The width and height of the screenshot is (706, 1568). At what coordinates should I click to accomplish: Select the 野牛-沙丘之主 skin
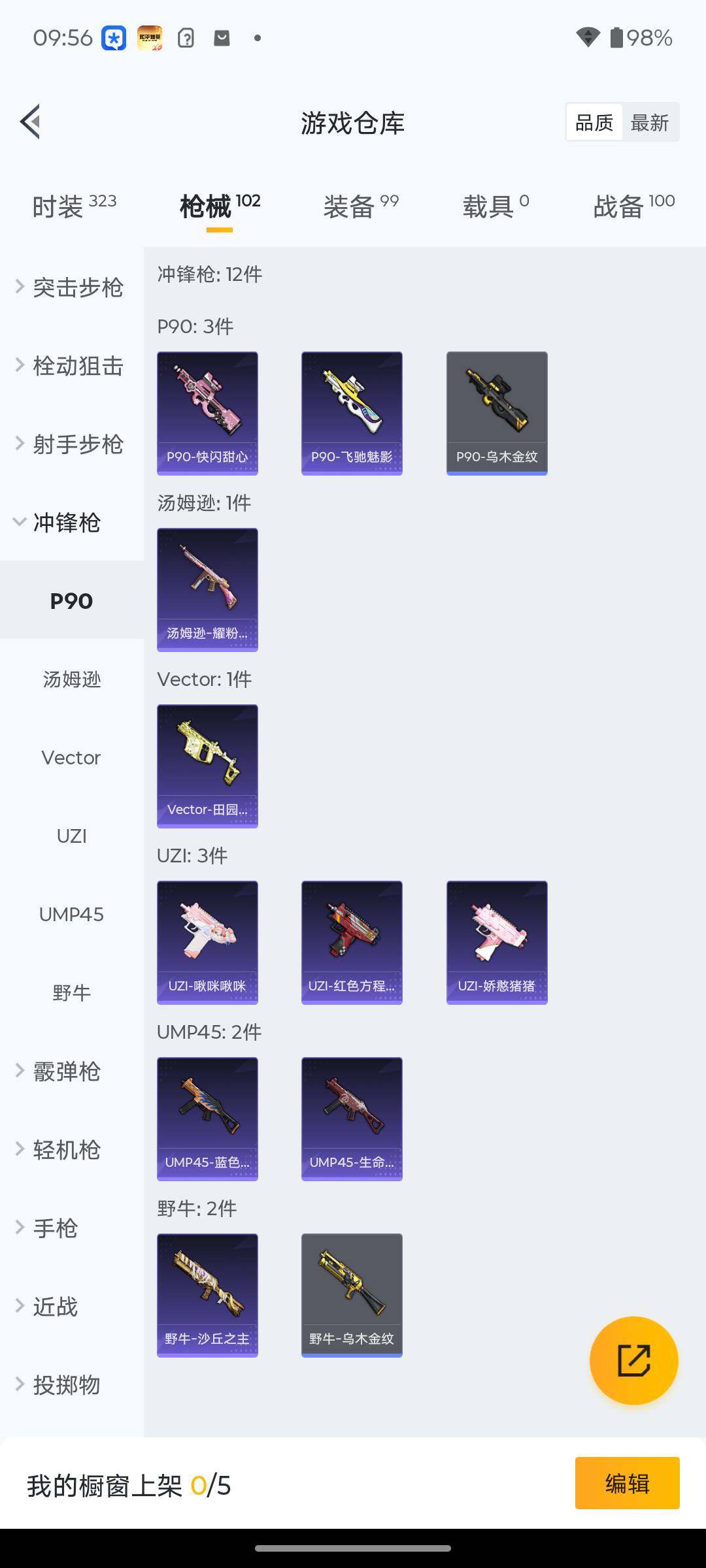point(207,1295)
